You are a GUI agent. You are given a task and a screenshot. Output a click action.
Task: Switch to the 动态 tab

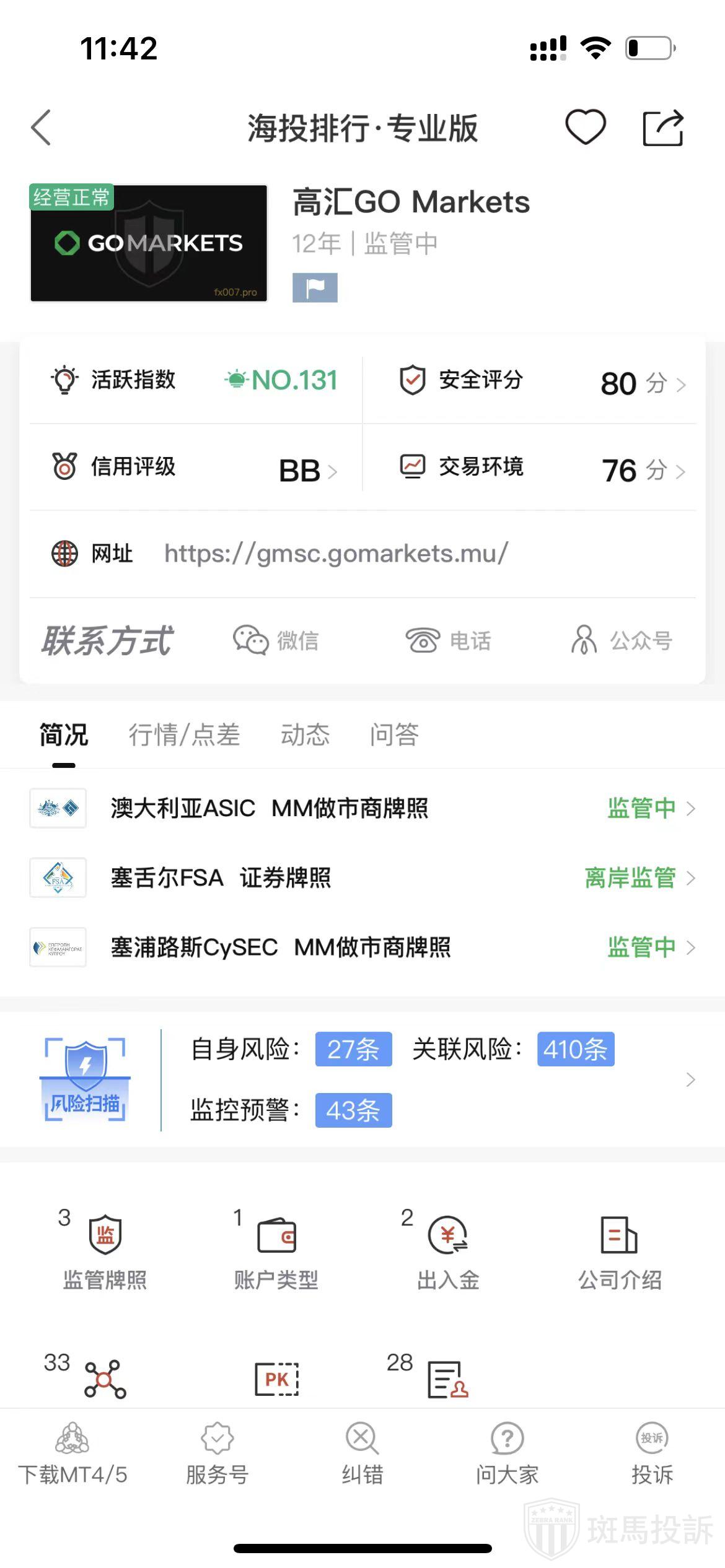[305, 735]
